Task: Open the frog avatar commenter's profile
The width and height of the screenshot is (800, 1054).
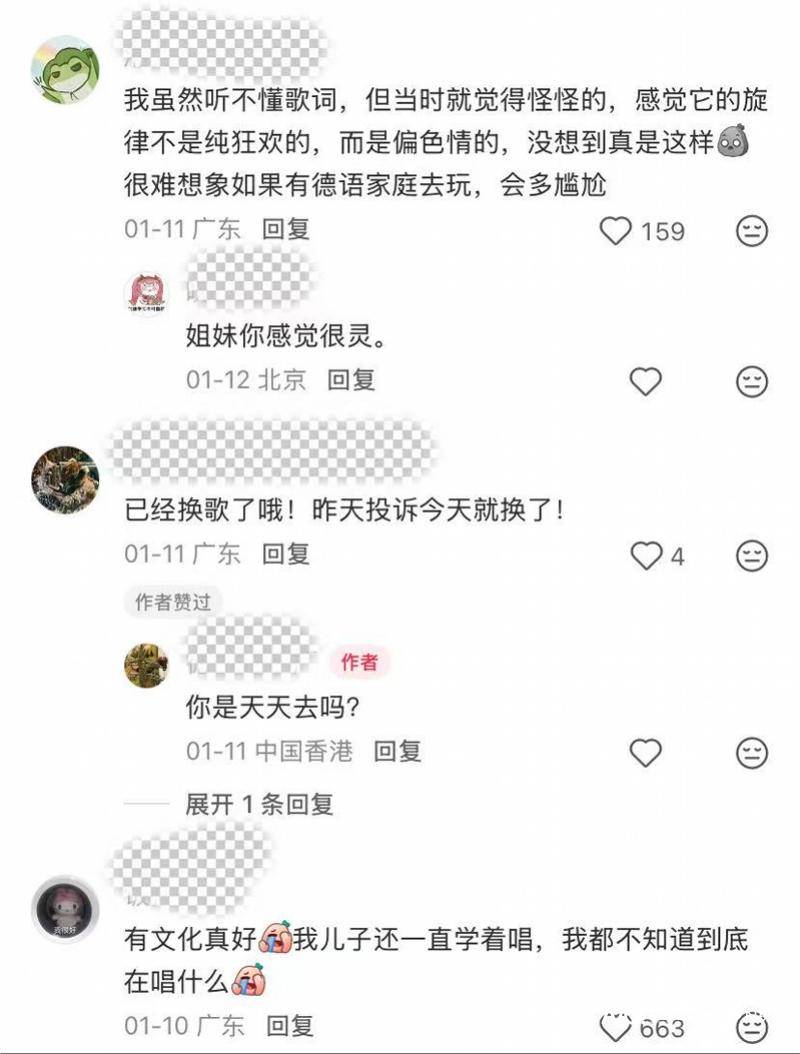Action: [x=65, y=70]
